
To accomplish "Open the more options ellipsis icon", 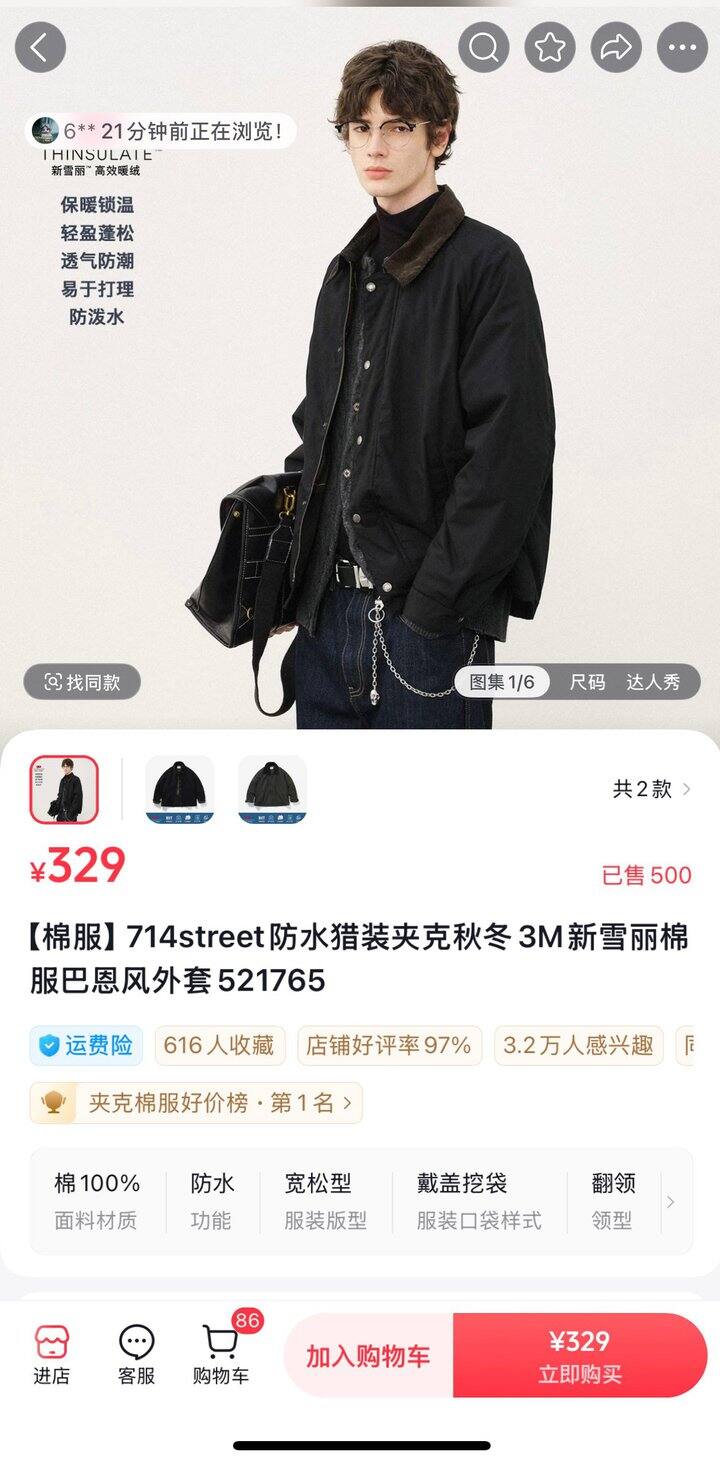I will pyautogui.click(x=681, y=47).
